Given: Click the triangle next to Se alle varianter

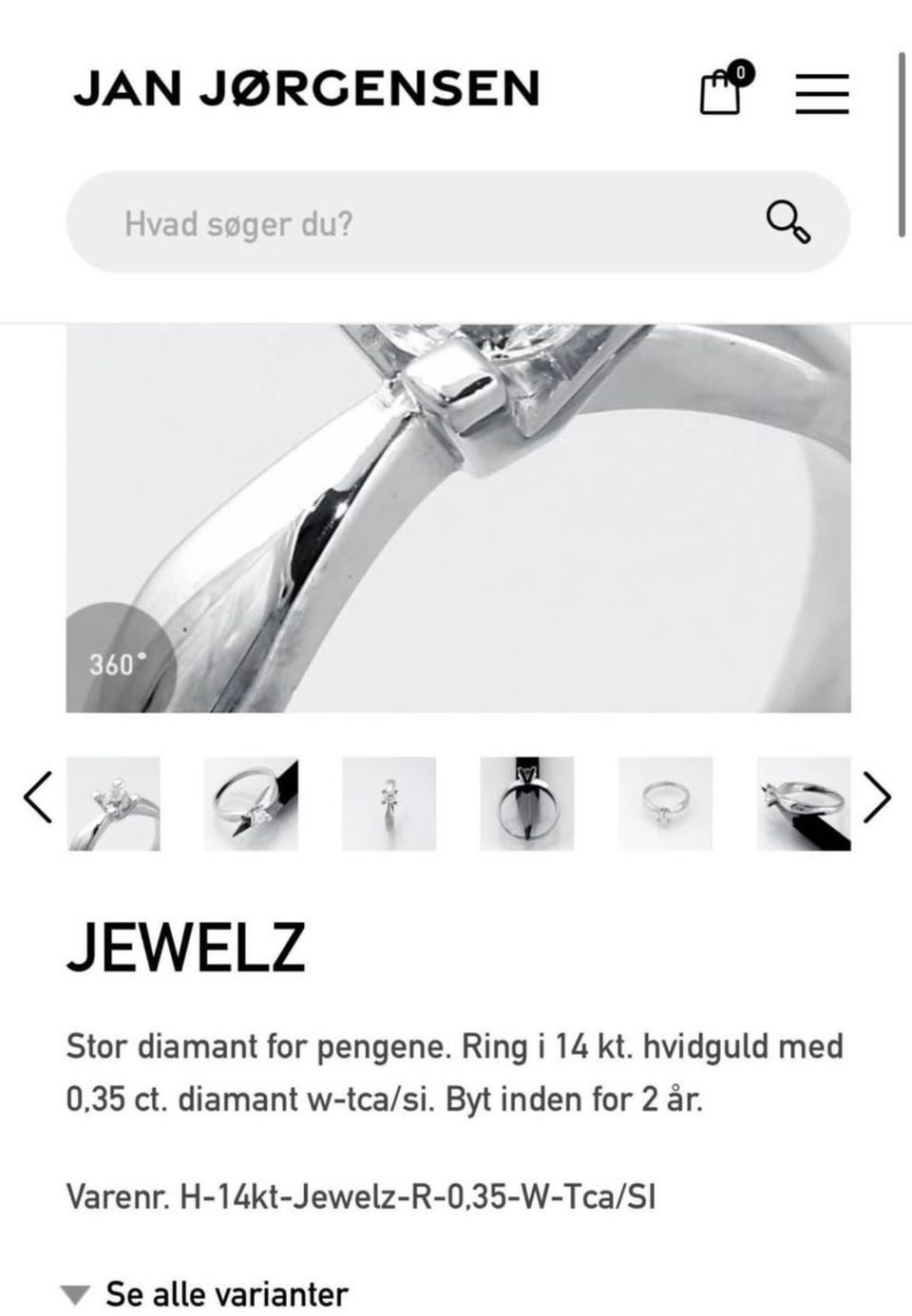Looking at the screenshot, I should point(75,1291).
